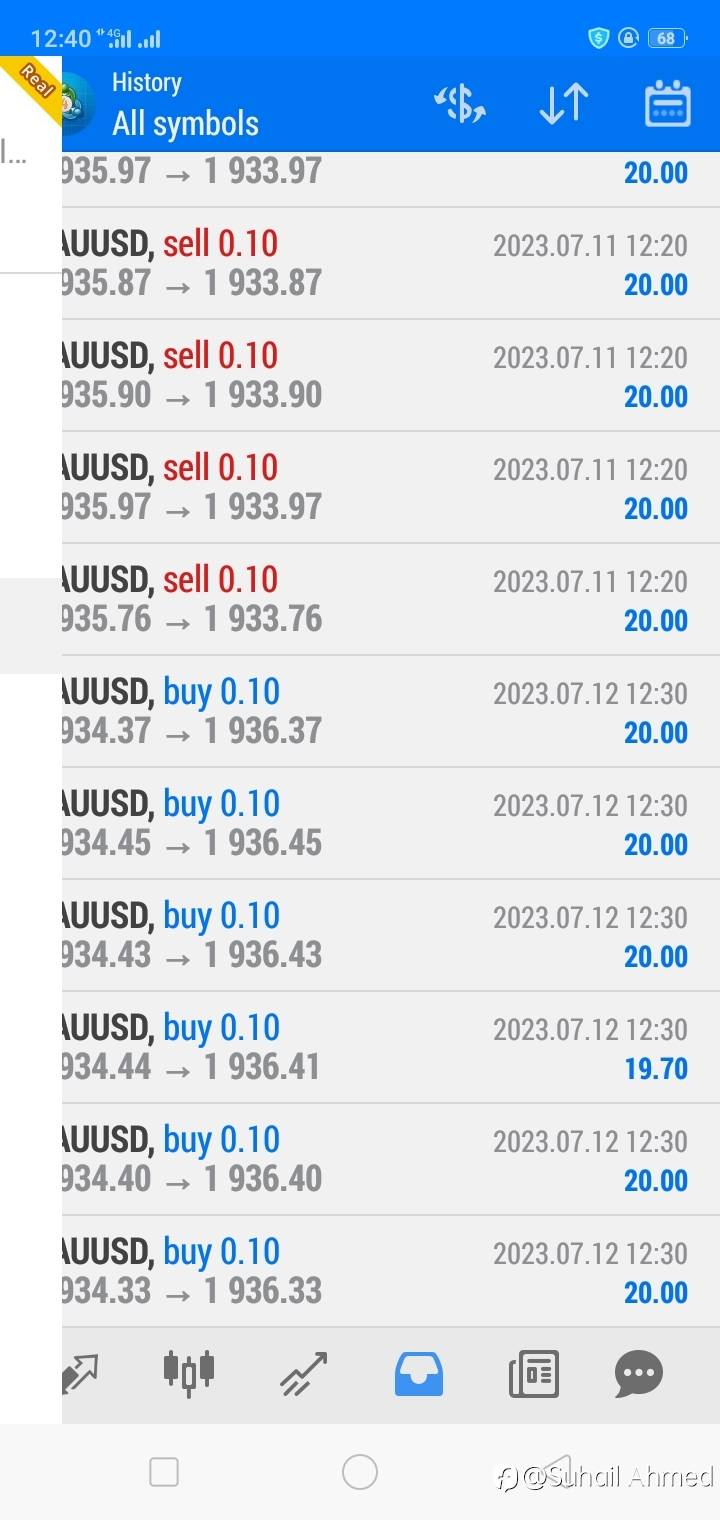
Task: Expand the buy deal closed at 1 936.40
Action: (x=390, y=1160)
